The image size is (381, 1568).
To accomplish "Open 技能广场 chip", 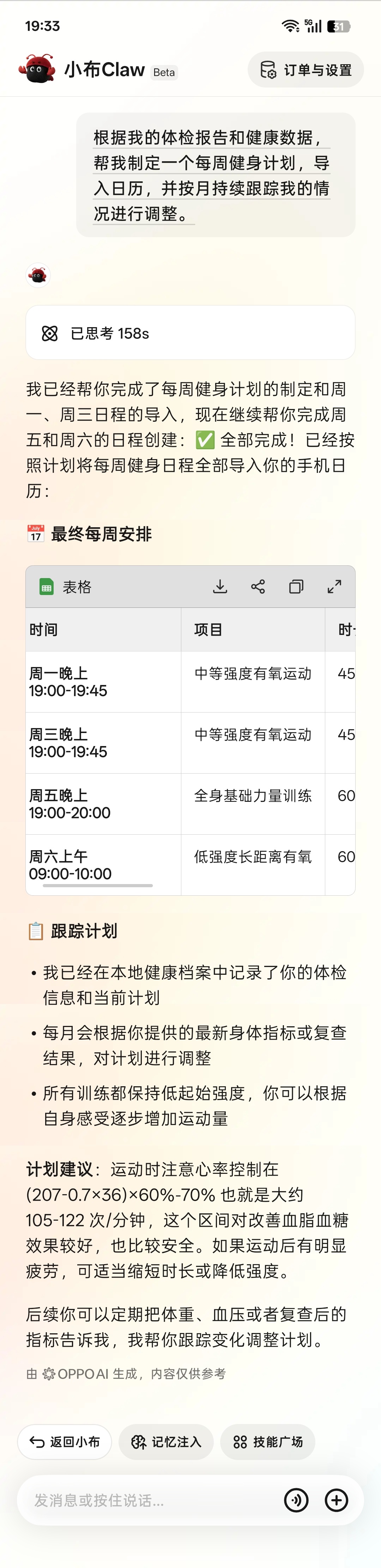I will pyautogui.click(x=268, y=1441).
